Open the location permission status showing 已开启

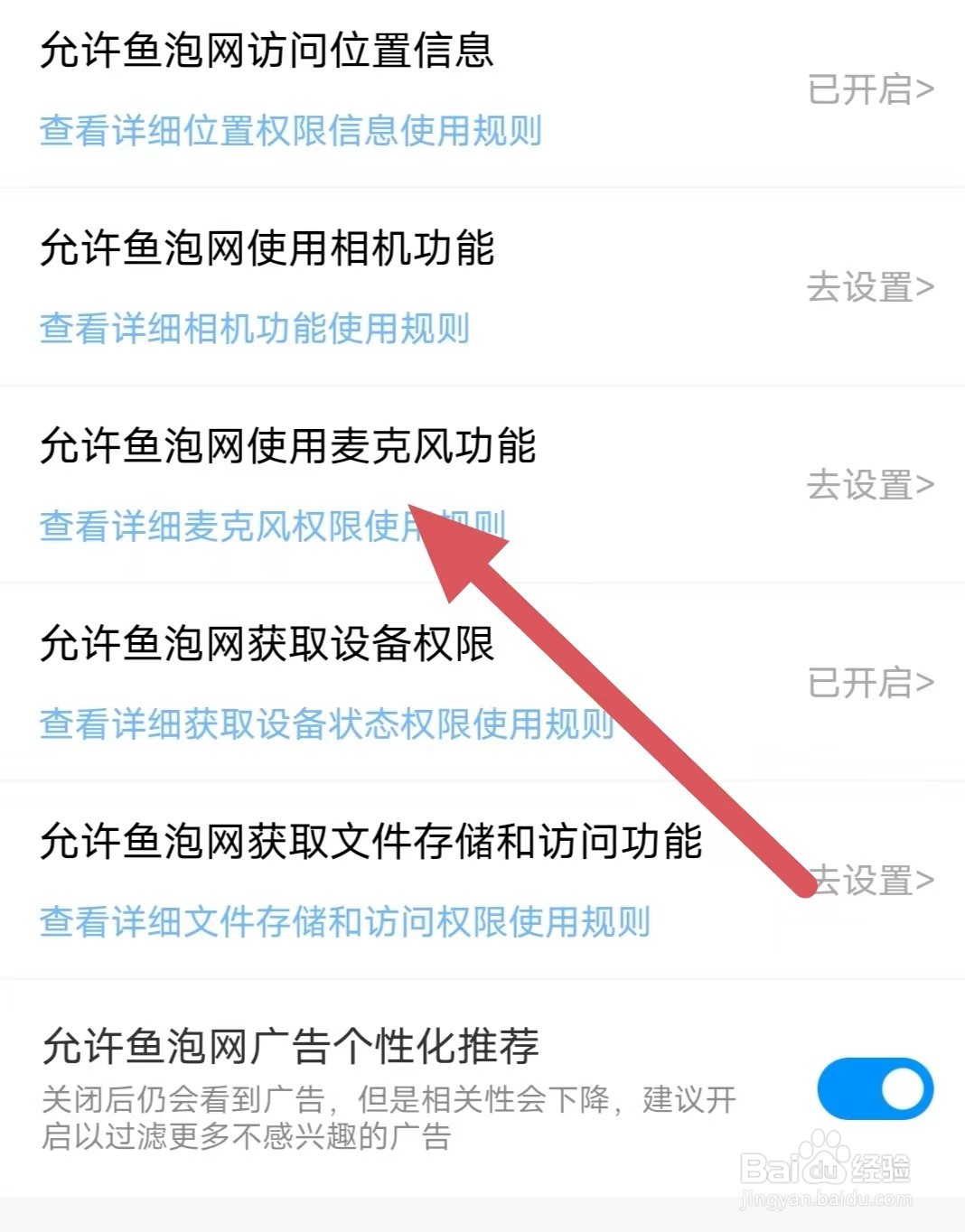(x=866, y=89)
